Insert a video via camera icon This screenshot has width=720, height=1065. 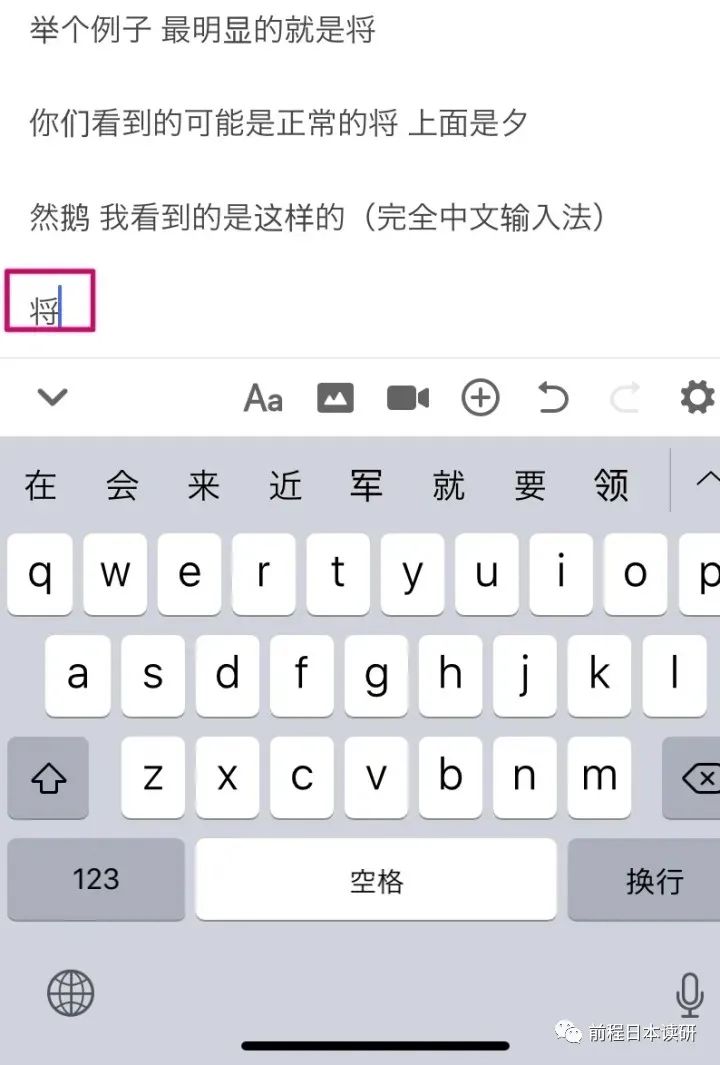click(407, 398)
